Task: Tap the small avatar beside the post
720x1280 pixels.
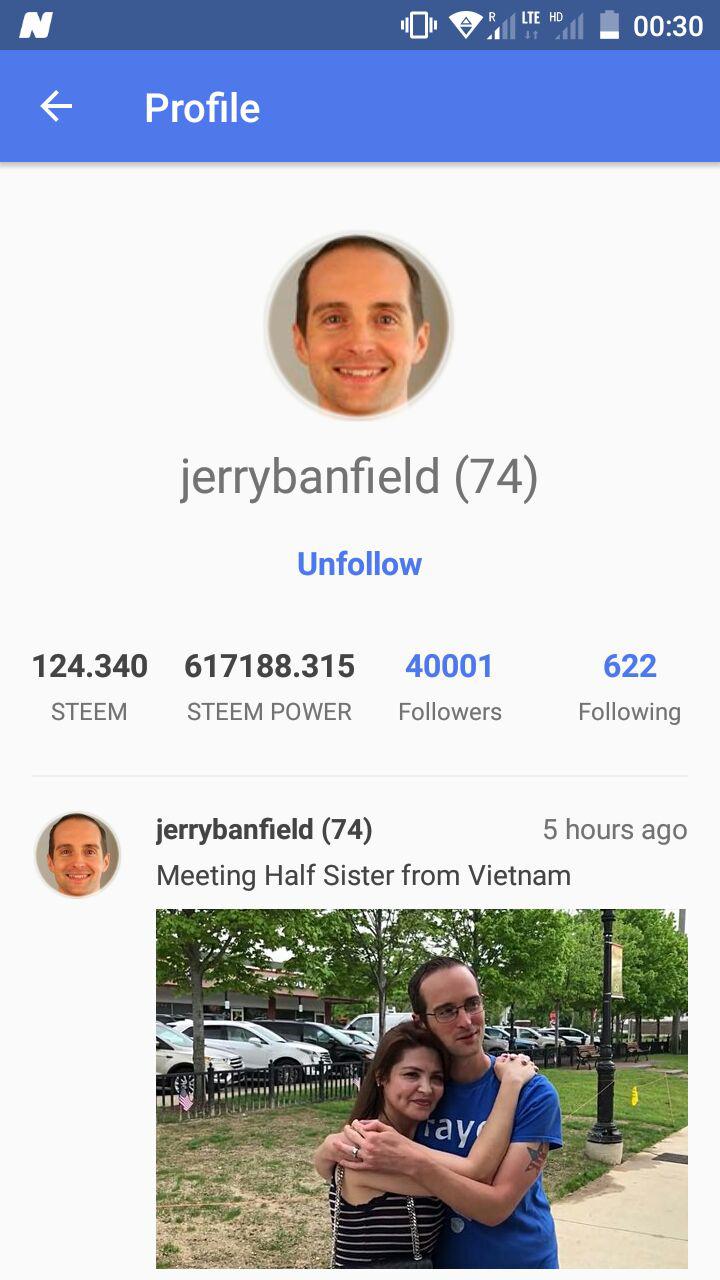Action: tap(78, 855)
